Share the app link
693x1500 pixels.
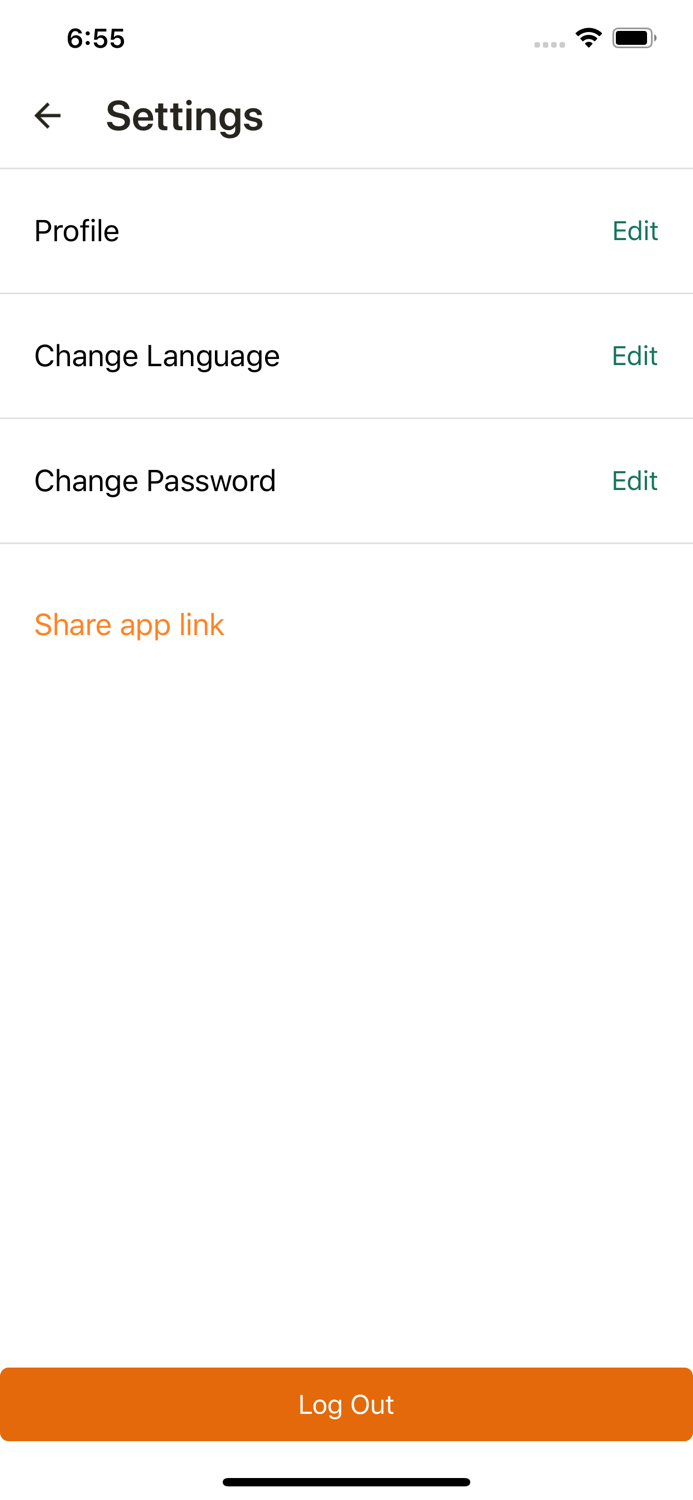(129, 625)
